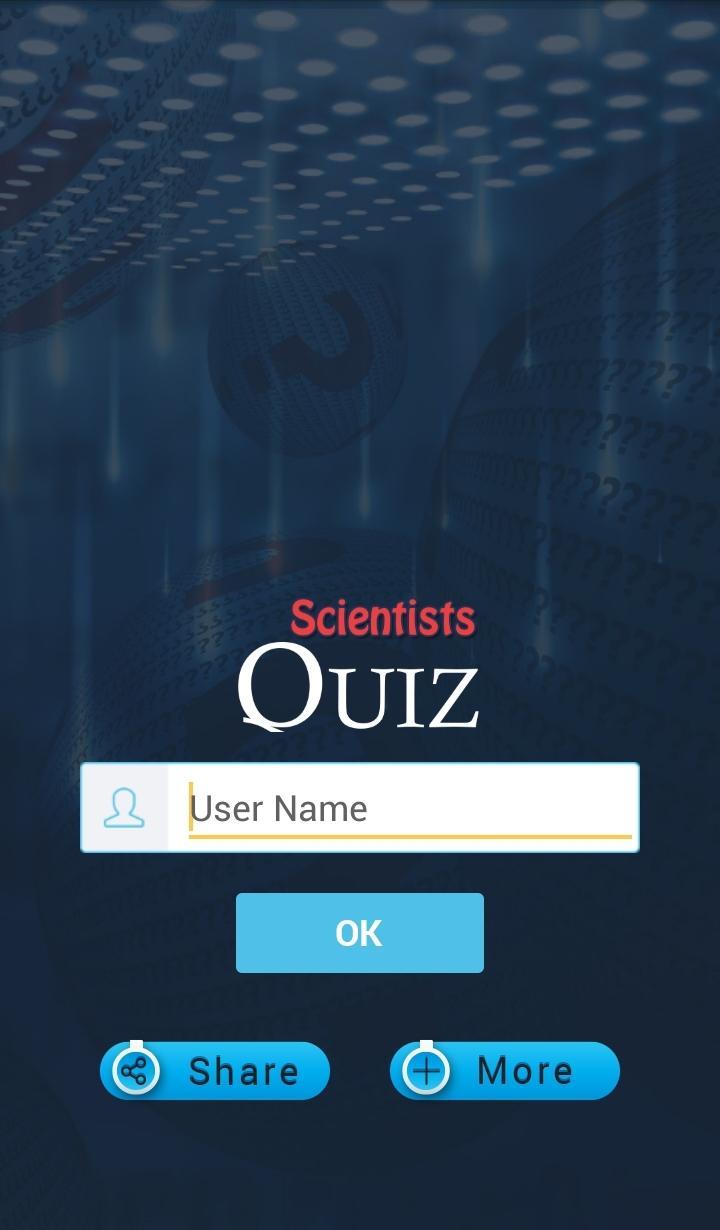Select the "More" label text
This screenshot has width=720, height=1230.
[x=527, y=1070]
